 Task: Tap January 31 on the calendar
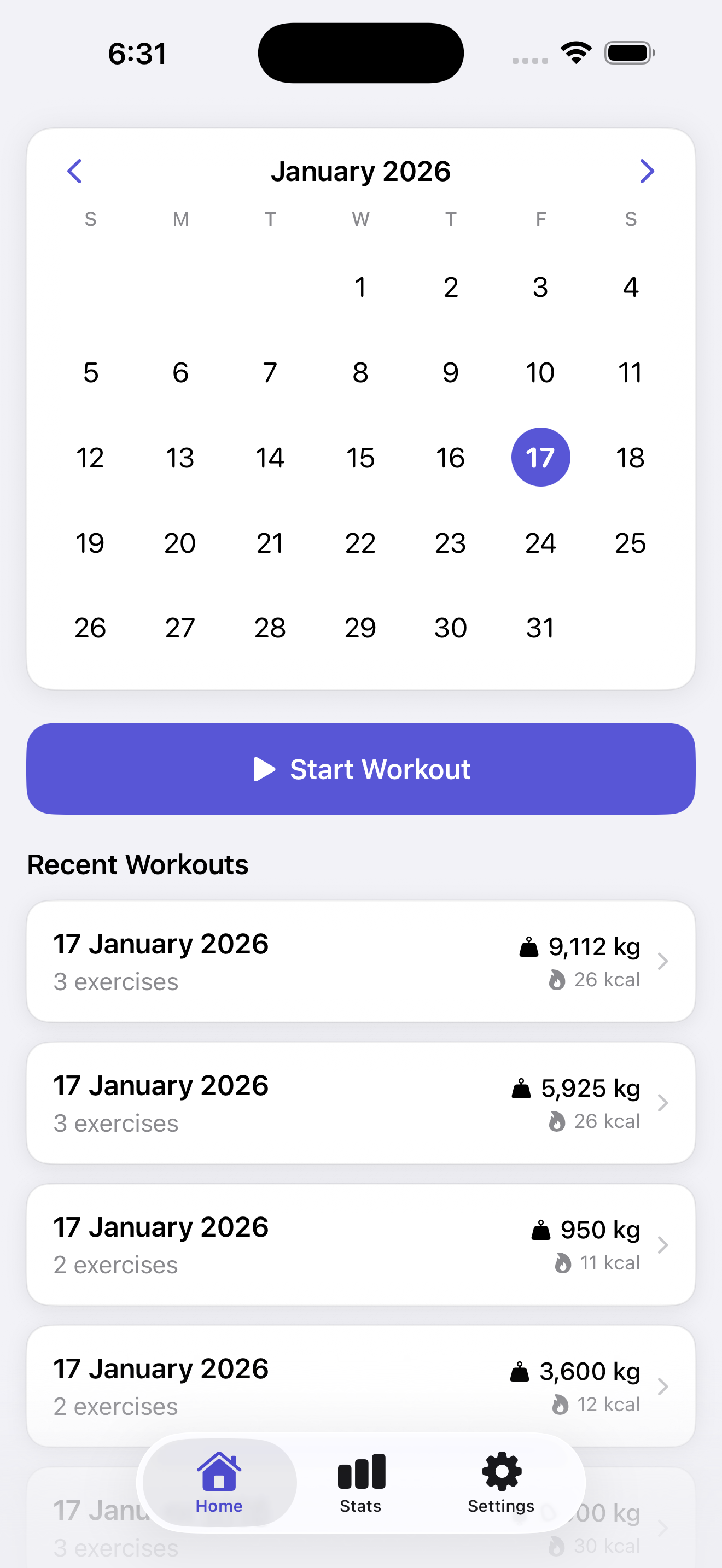click(540, 628)
